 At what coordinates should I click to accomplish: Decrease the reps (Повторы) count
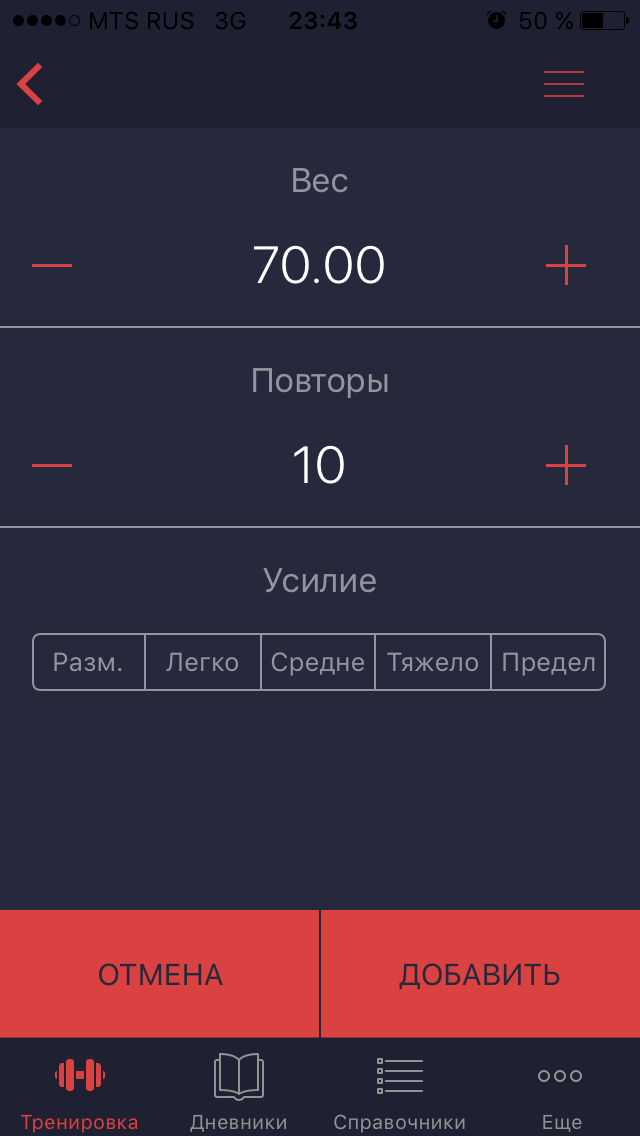coord(52,466)
